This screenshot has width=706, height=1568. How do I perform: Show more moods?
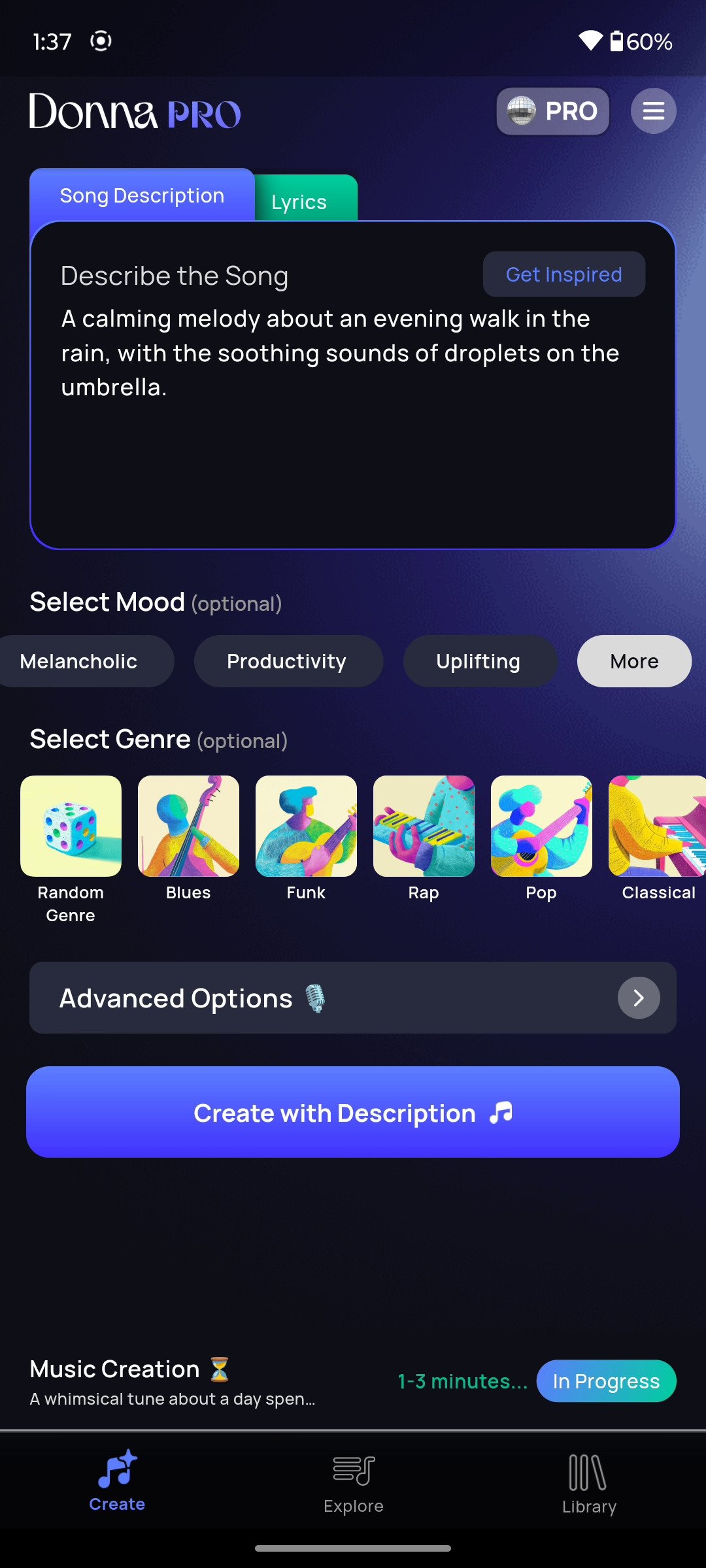634,661
